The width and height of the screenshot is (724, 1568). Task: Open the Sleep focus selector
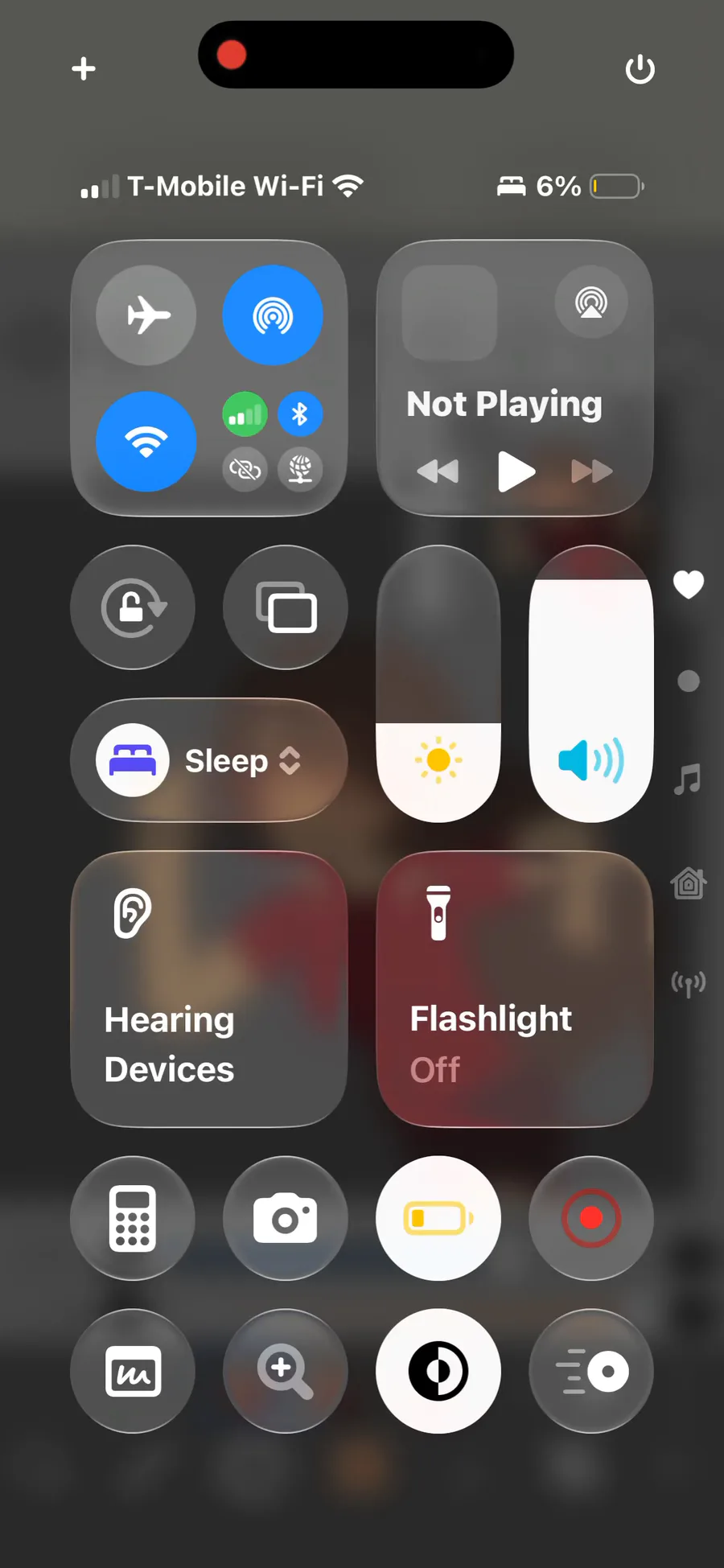click(x=209, y=760)
